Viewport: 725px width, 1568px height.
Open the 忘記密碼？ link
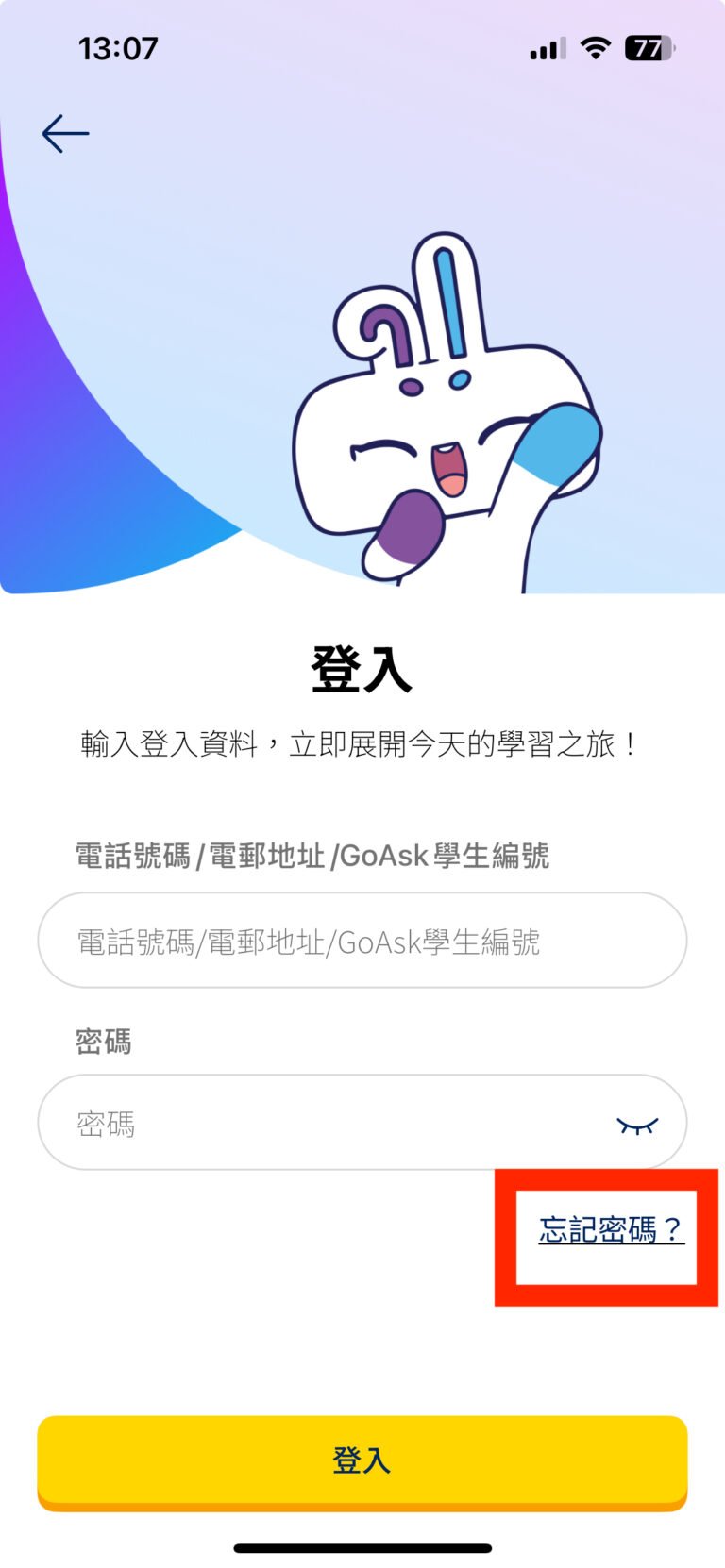[x=611, y=1229]
